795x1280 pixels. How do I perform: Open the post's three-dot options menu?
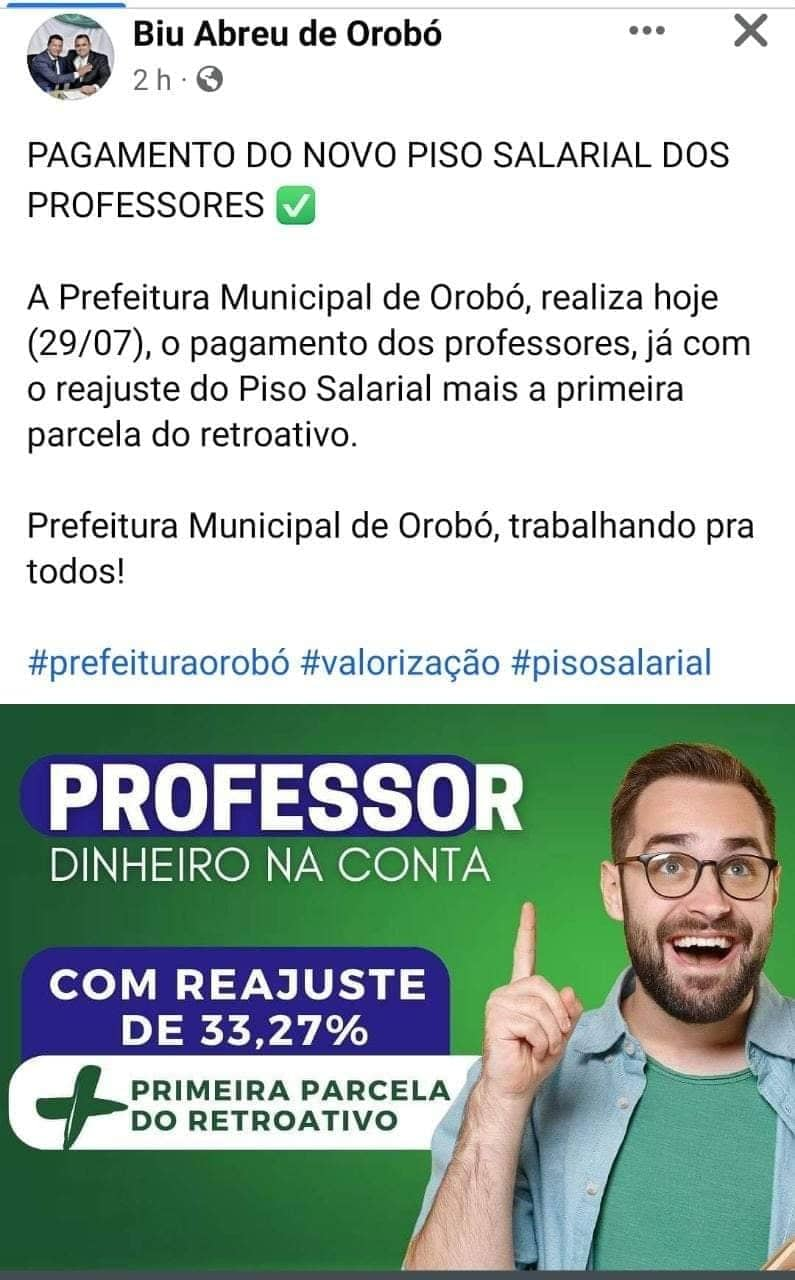point(647,31)
